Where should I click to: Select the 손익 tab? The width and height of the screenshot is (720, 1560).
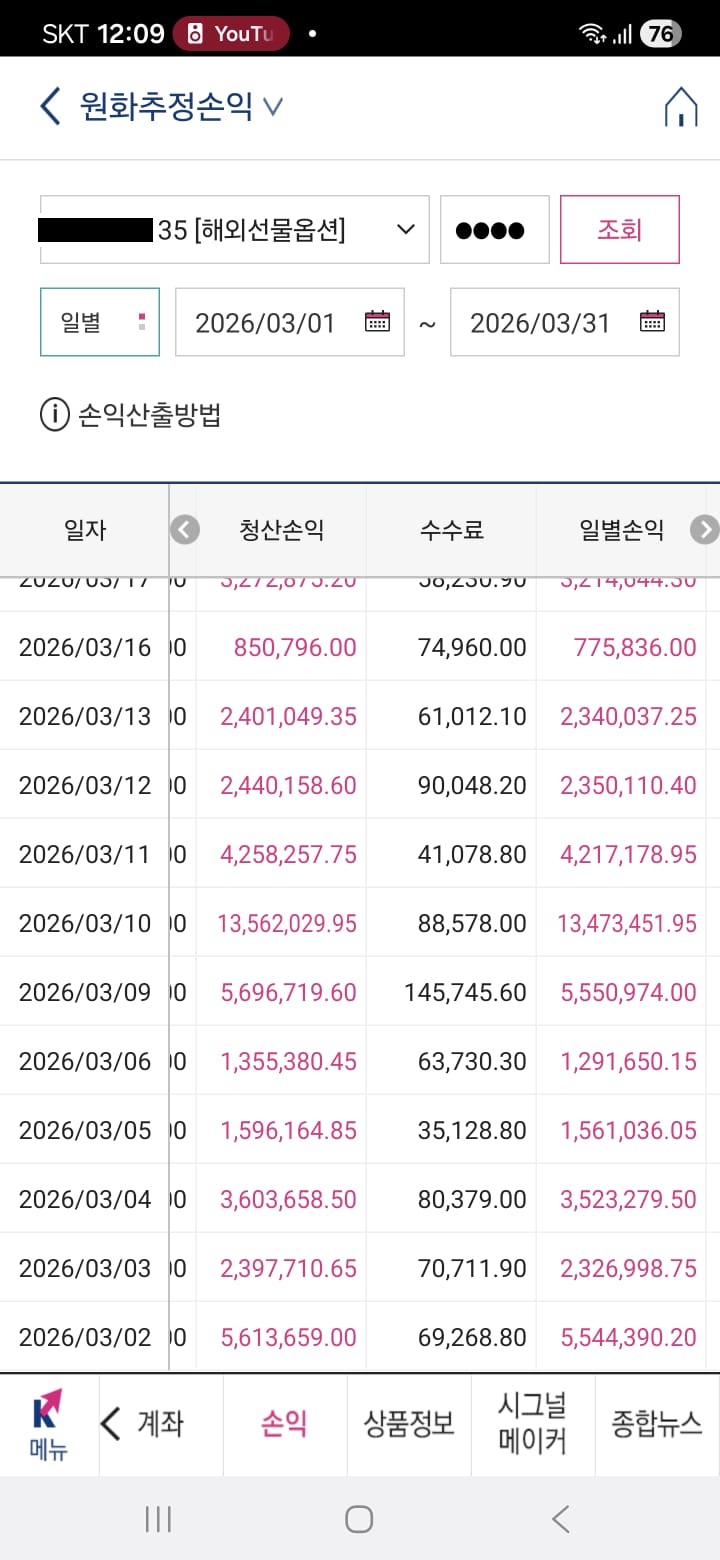pos(285,1423)
